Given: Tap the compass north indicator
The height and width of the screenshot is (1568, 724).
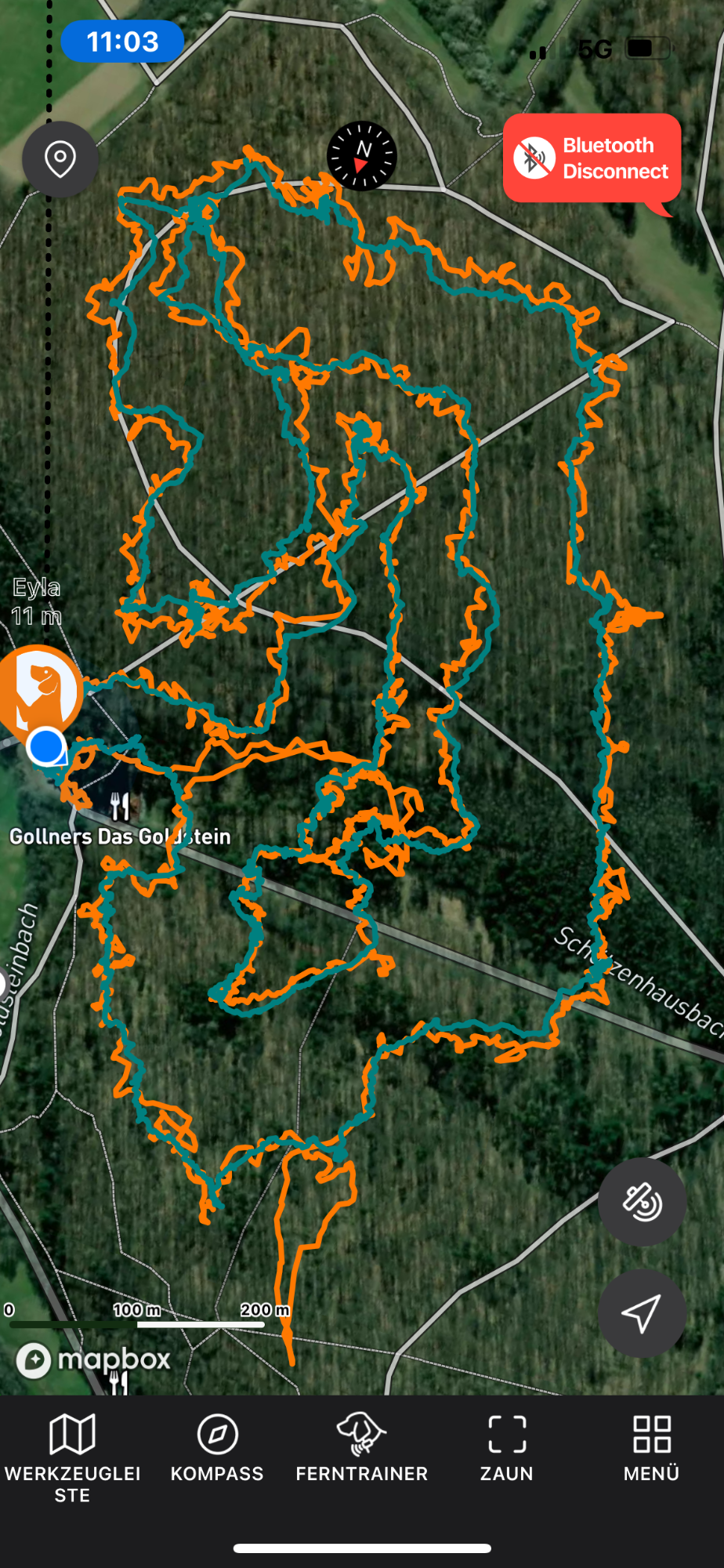Looking at the screenshot, I should tap(362, 156).
